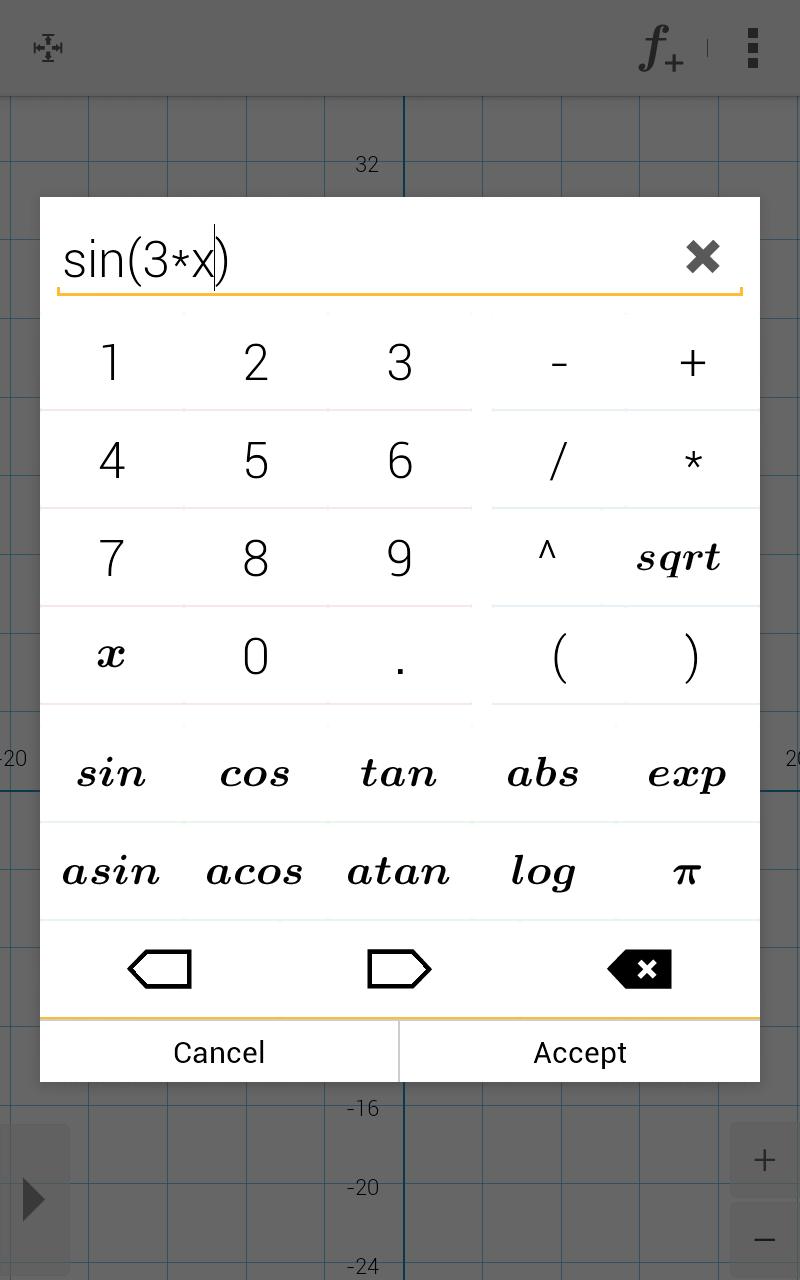Insert the x variable key
The height and width of the screenshot is (1280, 800).
[111, 656]
